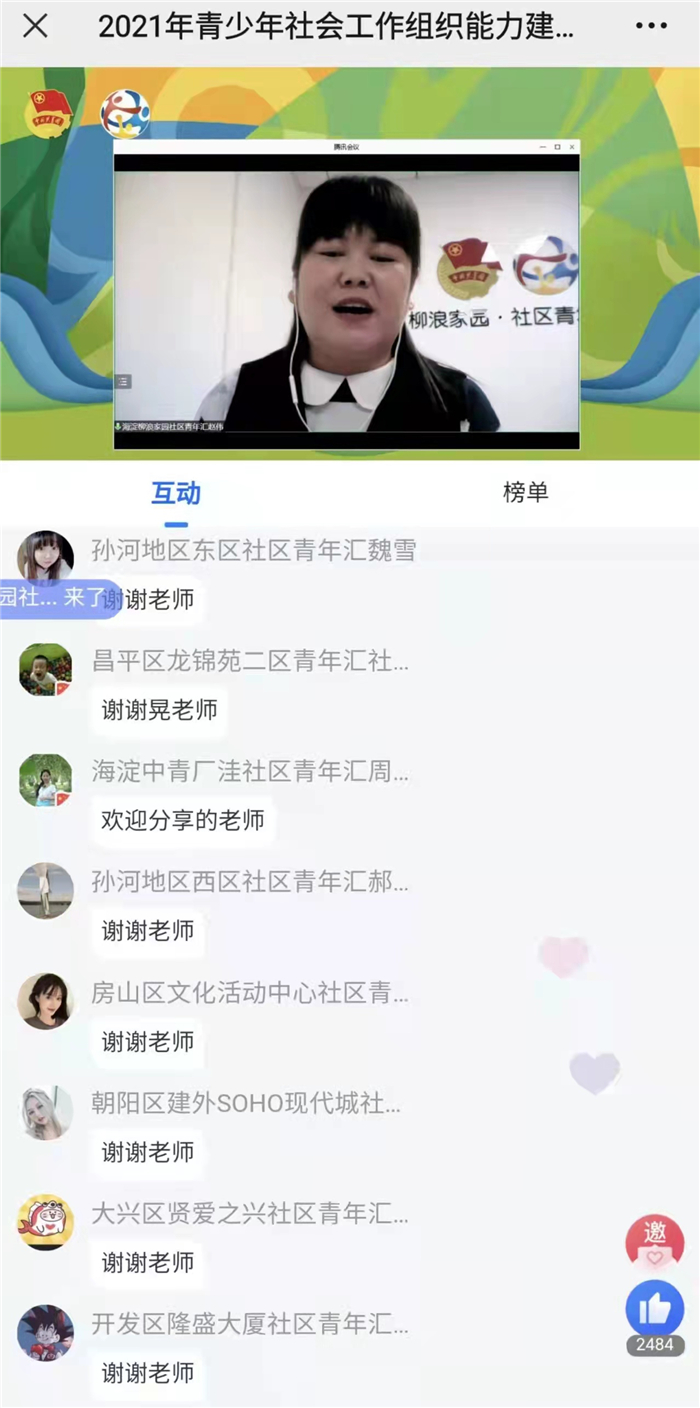This screenshot has width=700, height=1408.
Task: Switch to the 榜单 tab
Action: [x=525, y=492]
